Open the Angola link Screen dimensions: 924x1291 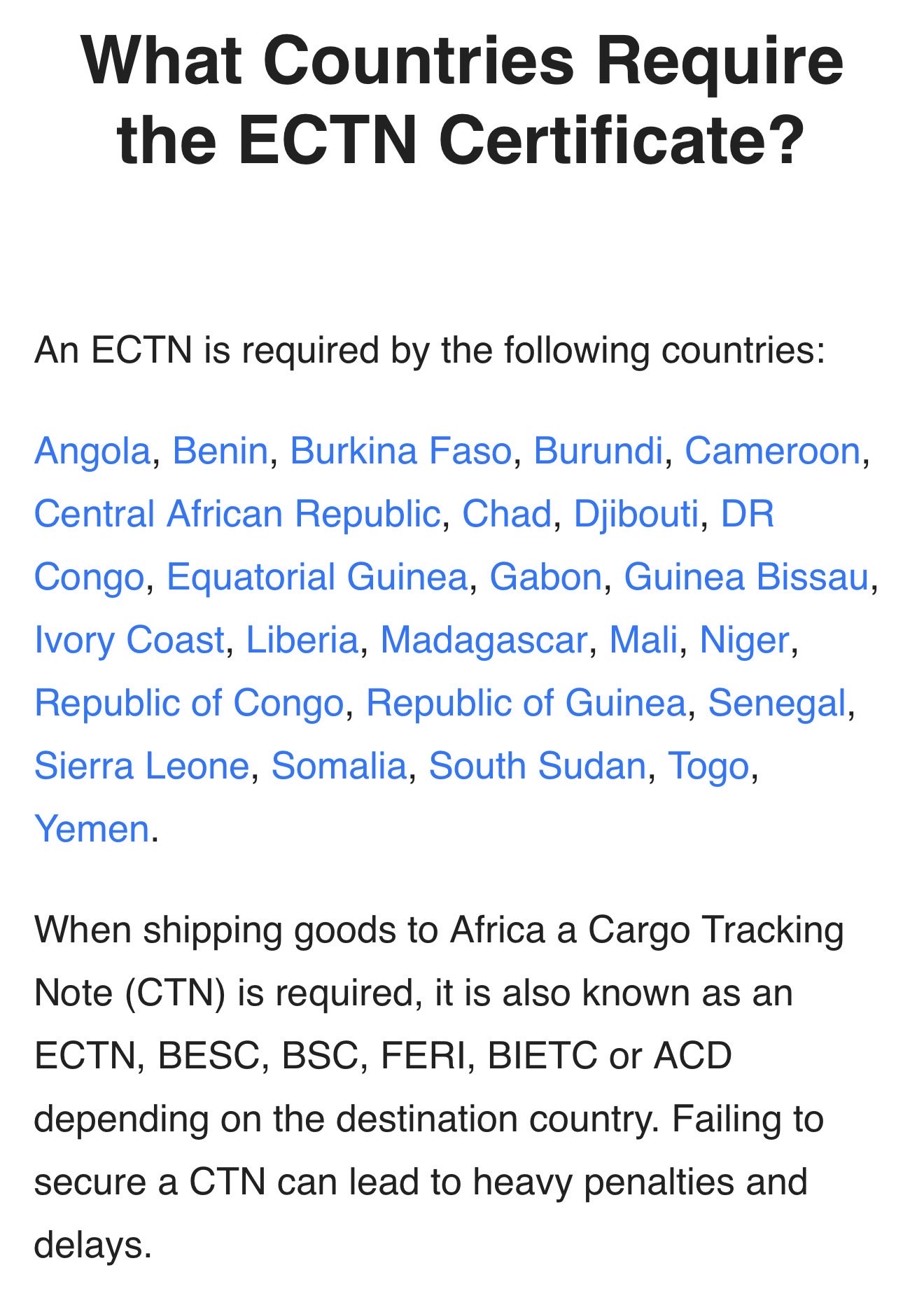[92, 450]
